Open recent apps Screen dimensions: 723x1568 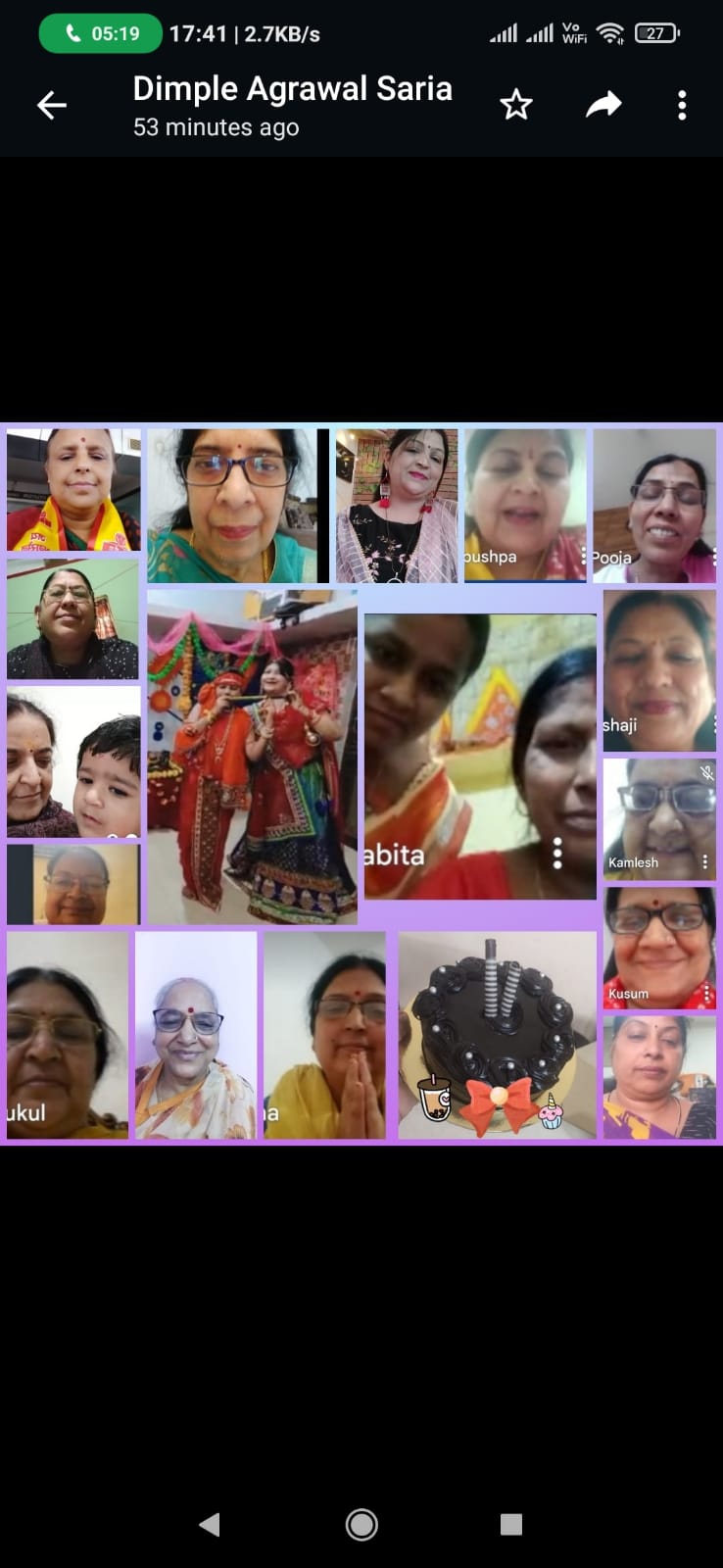pos(510,1524)
